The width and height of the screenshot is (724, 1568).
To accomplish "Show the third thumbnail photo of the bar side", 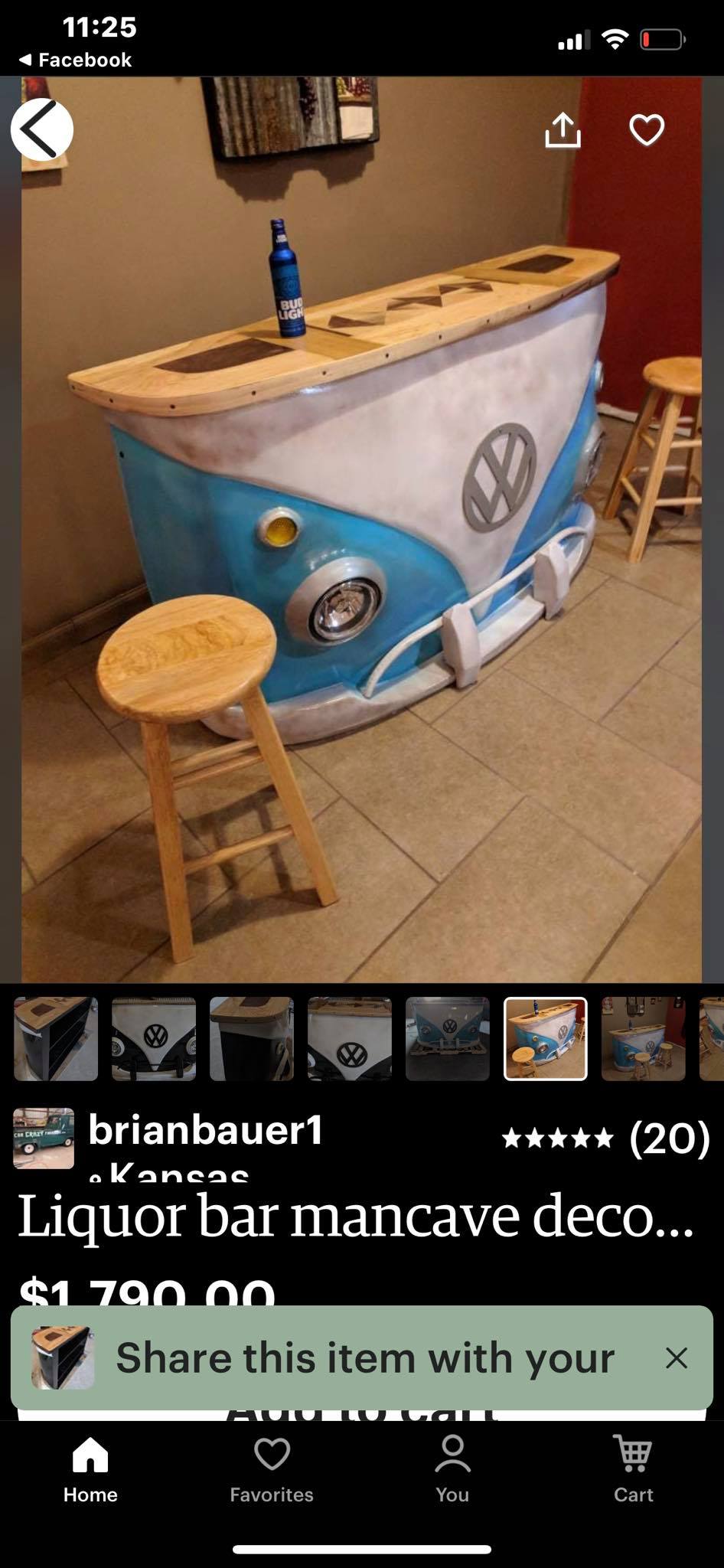I will (x=252, y=1039).
